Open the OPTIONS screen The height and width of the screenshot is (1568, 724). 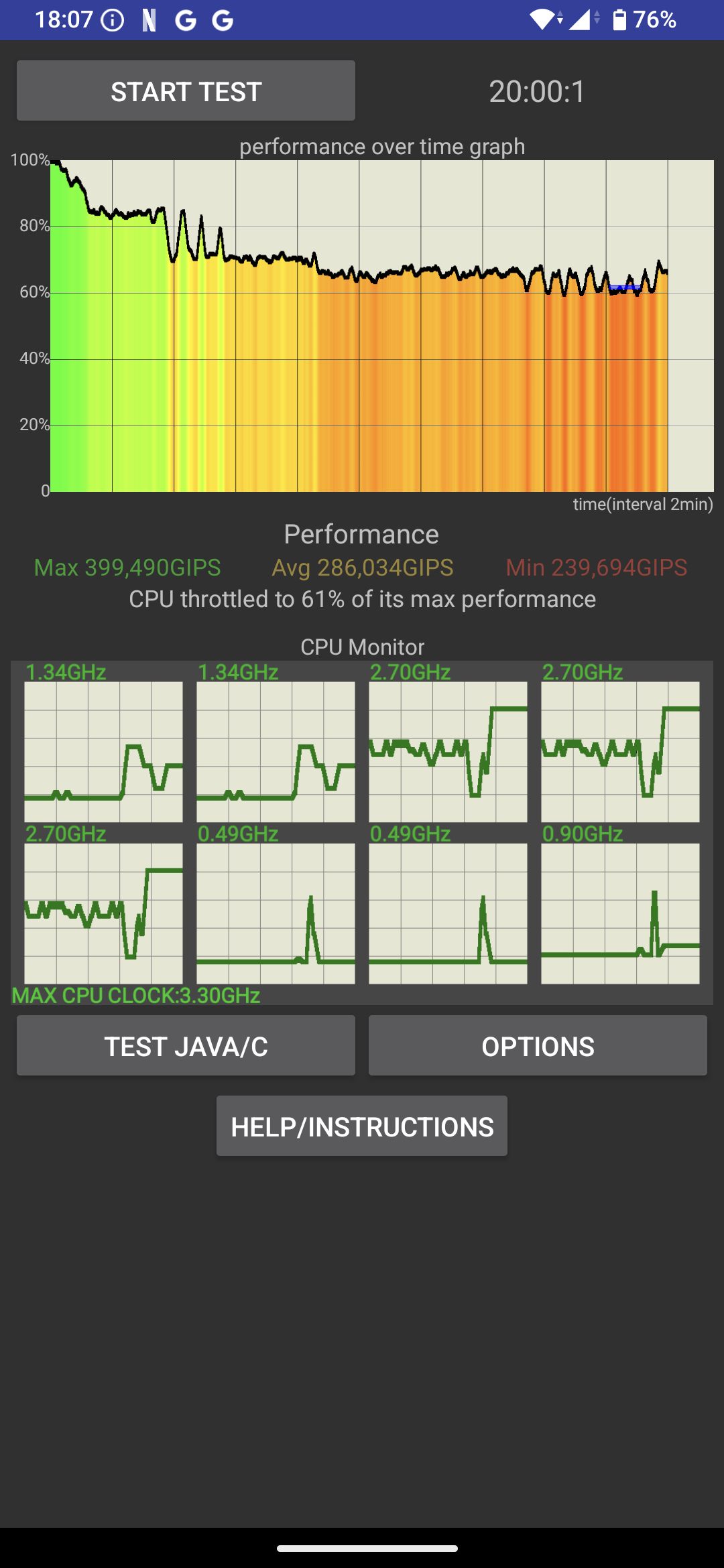pyautogui.click(x=538, y=1046)
